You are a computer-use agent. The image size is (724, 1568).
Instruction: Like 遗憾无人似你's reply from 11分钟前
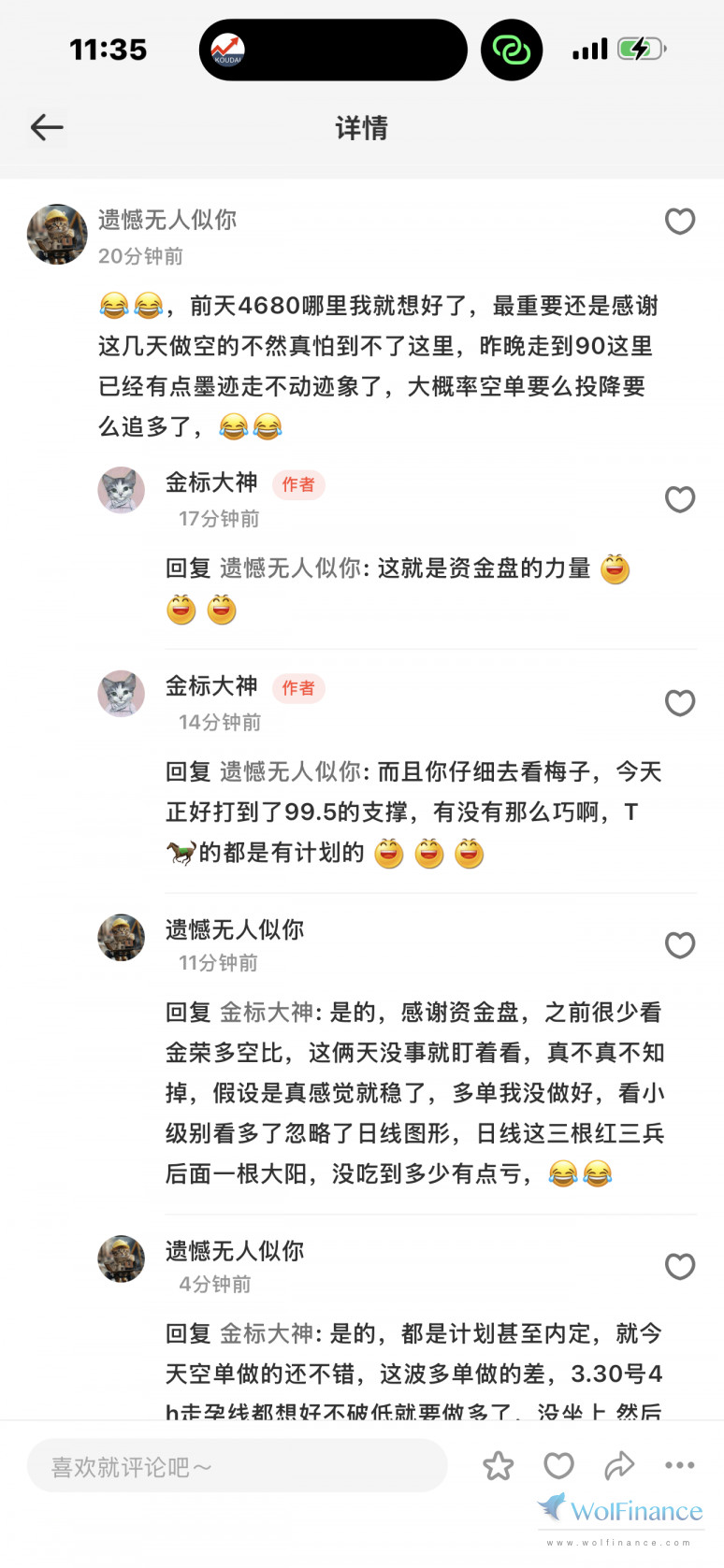point(680,945)
